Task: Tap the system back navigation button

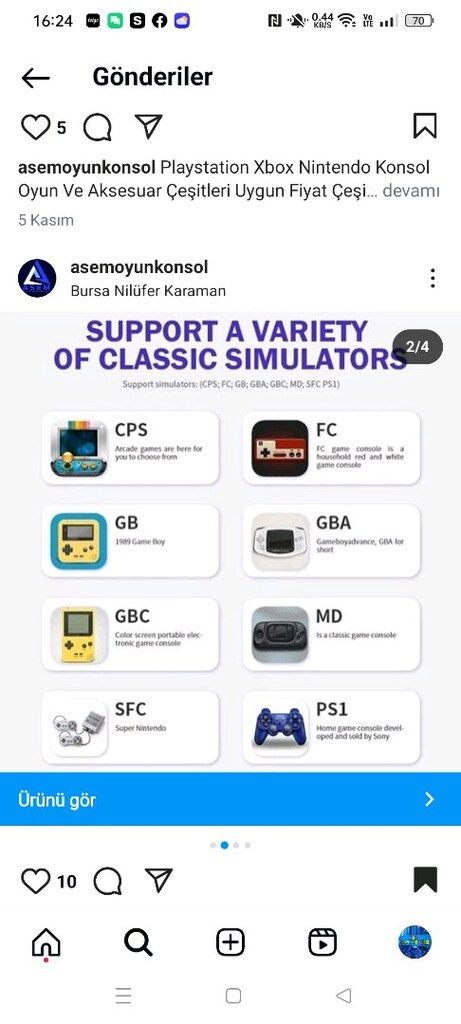Action: point(343,995)
